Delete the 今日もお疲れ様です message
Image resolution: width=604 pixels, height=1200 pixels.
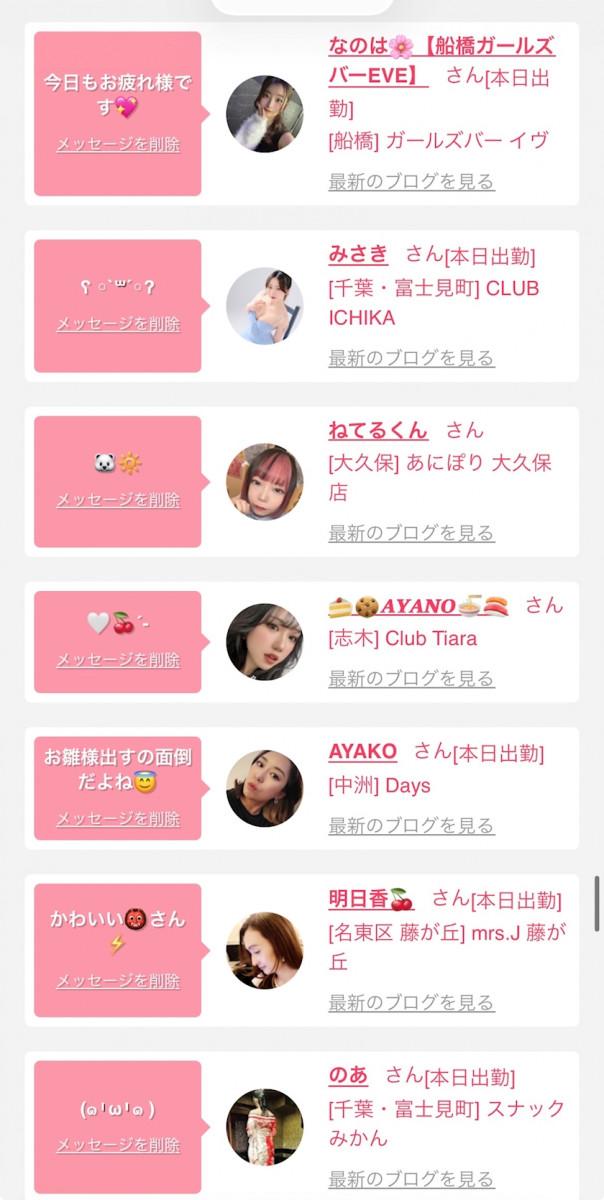click(118, 144)
